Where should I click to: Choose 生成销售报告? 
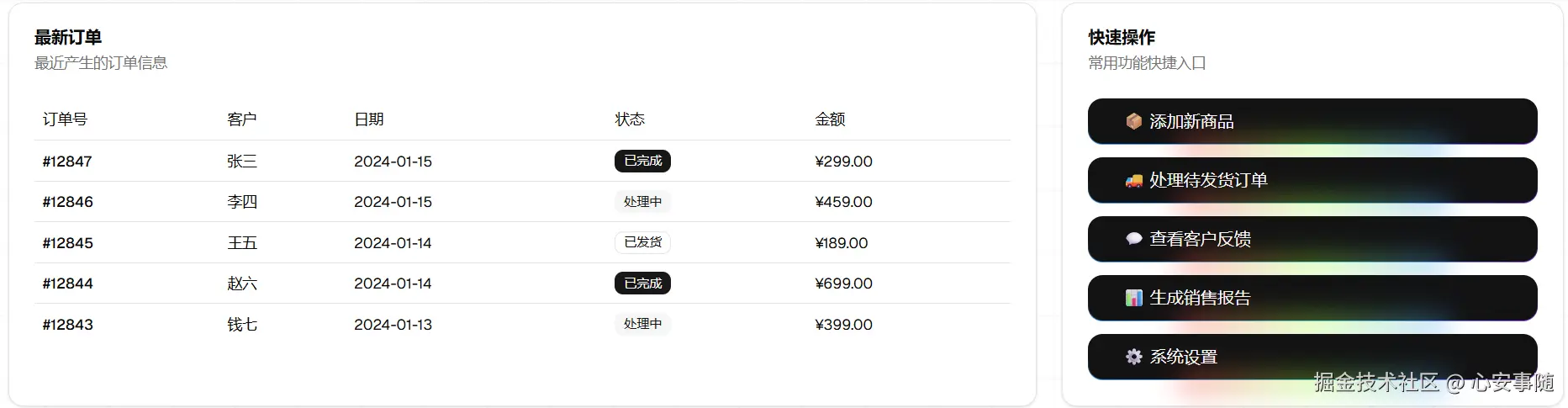(x=1312, y=298)
